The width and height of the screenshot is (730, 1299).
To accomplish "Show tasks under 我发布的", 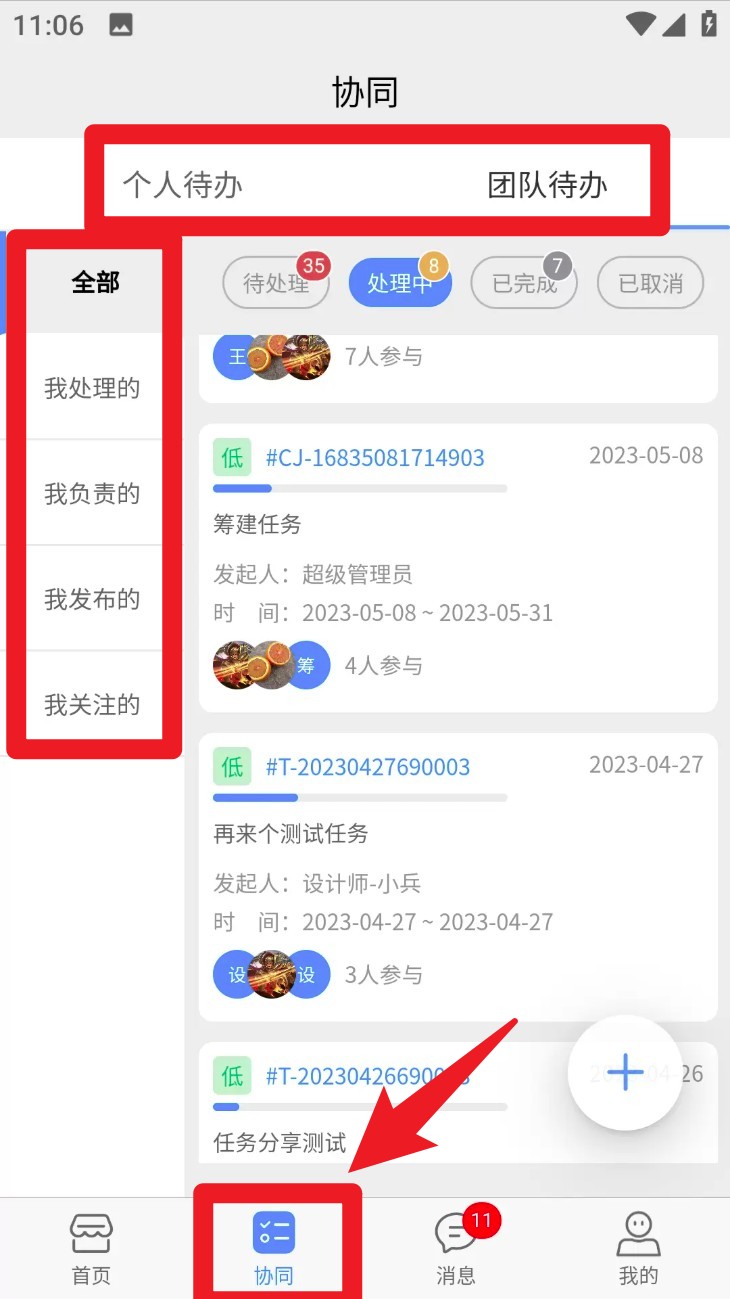I will pos(92,599).
